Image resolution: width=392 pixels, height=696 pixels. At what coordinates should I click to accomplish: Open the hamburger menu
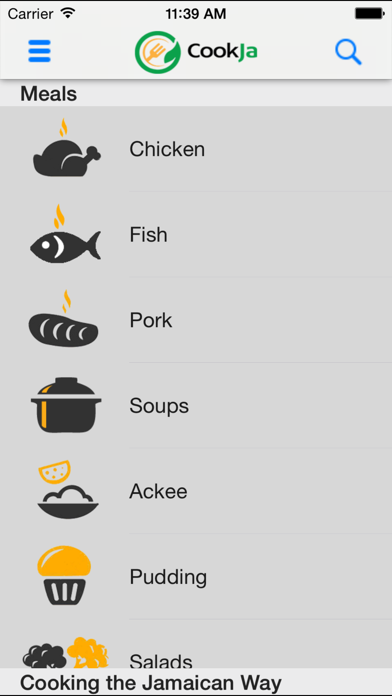(40, 51)
